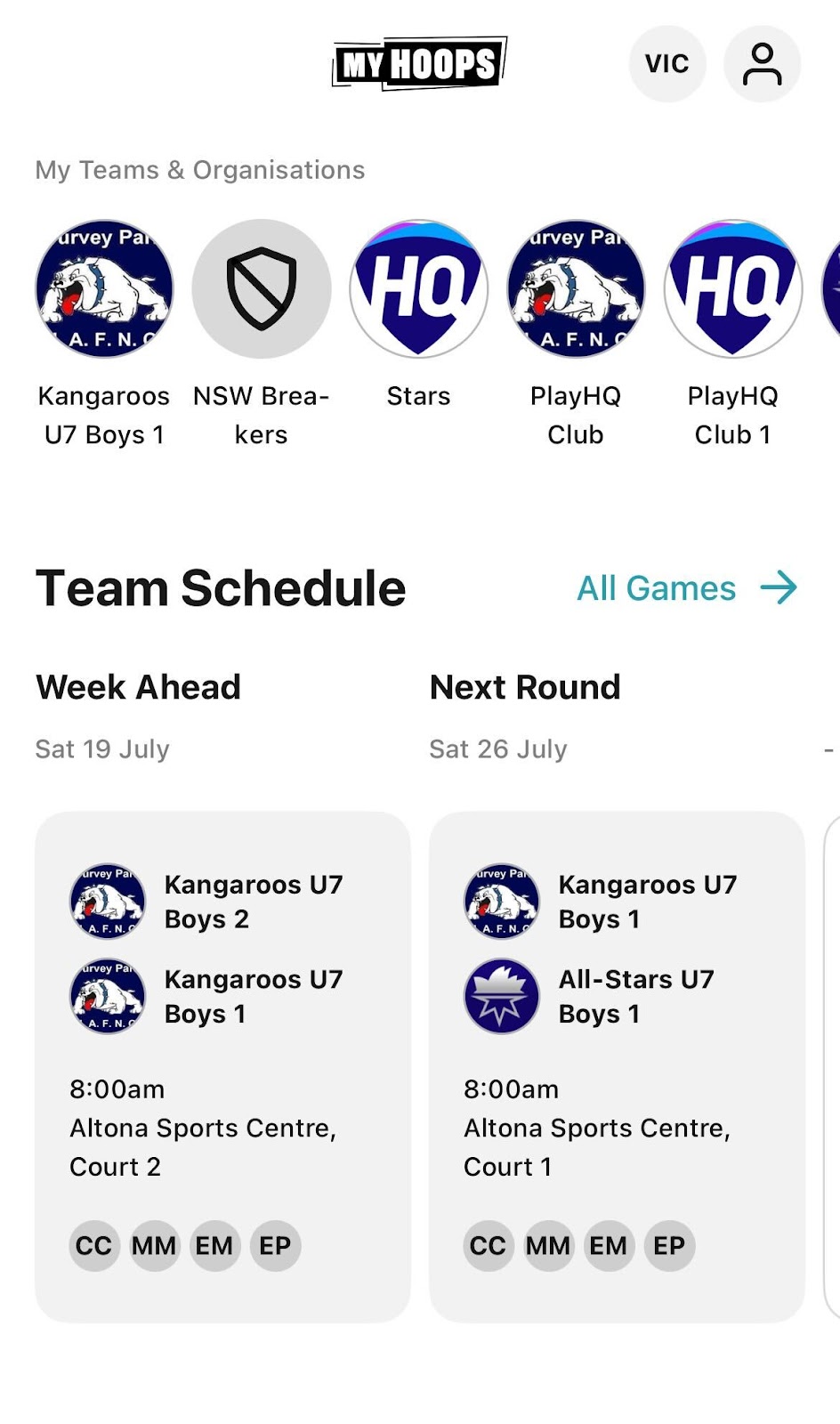Open PlayHQ Club 1 team
The width and height of the screenshot is (840, 1424).
click(732, 289)
